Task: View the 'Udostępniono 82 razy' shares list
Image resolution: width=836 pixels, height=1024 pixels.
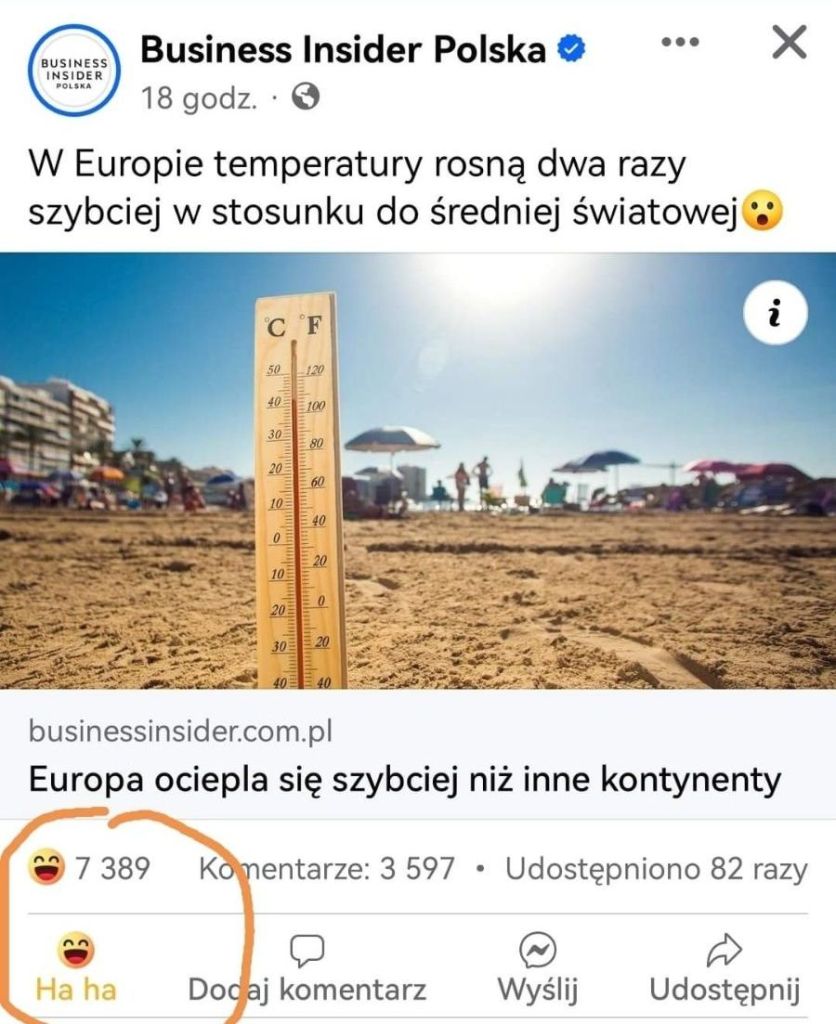Action: [655, 868]
